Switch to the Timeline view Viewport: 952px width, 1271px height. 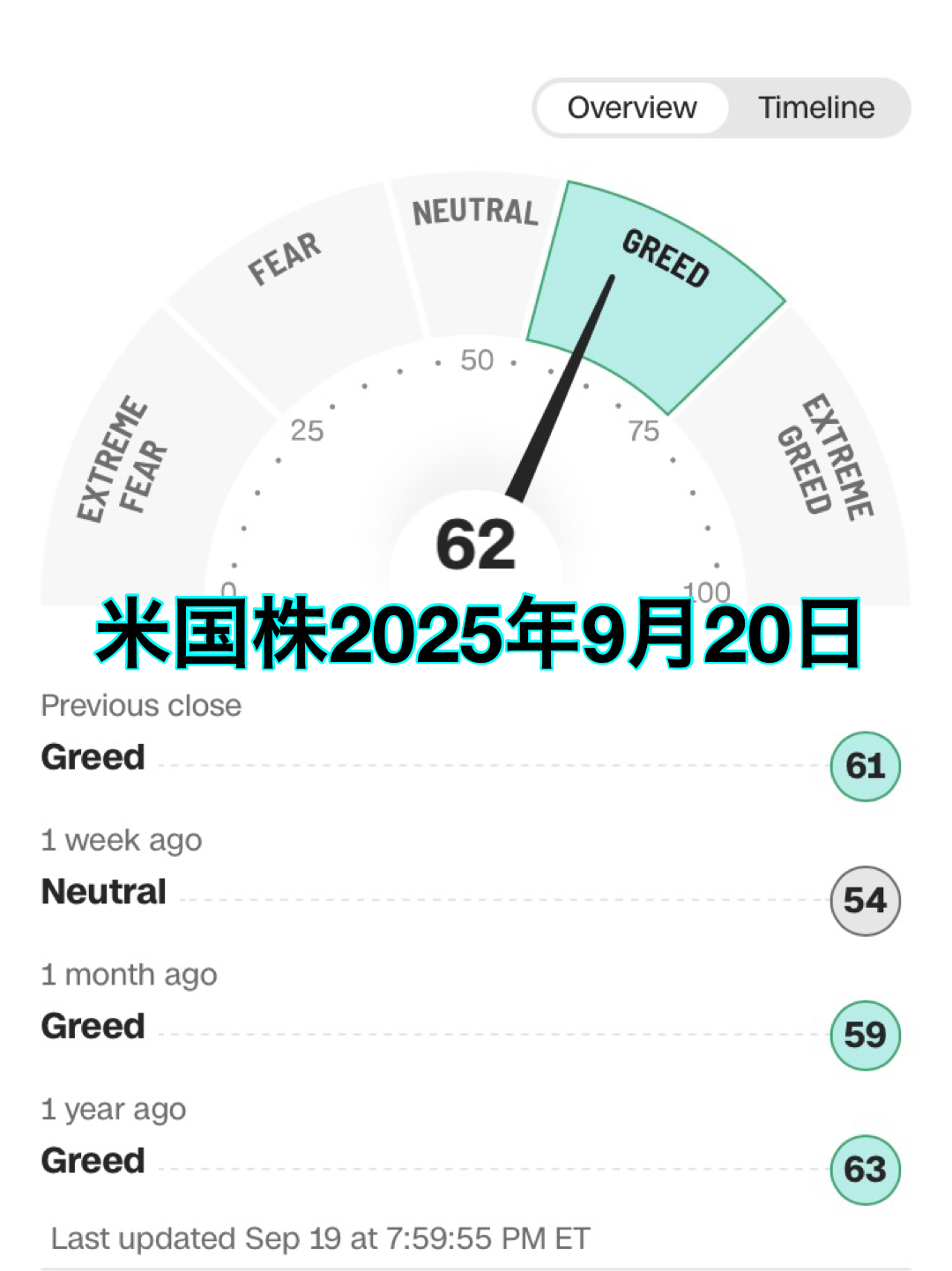(x=816, y=108)
